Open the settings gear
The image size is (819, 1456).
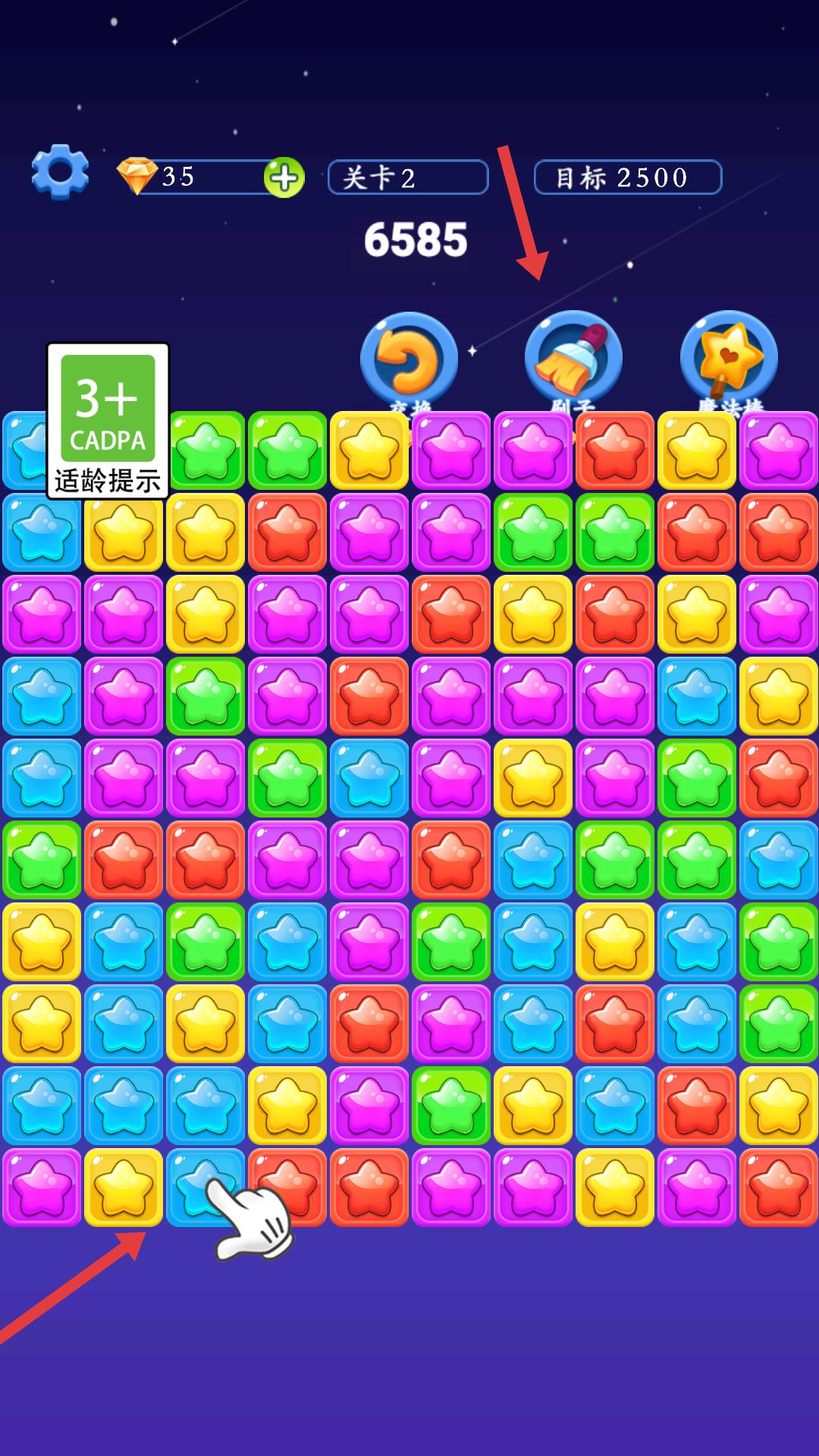pos(60,172)
